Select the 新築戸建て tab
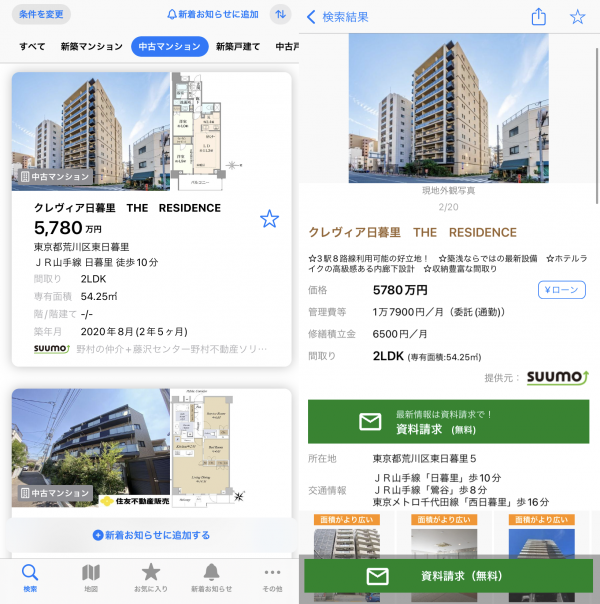 click(x=238, y=46)
